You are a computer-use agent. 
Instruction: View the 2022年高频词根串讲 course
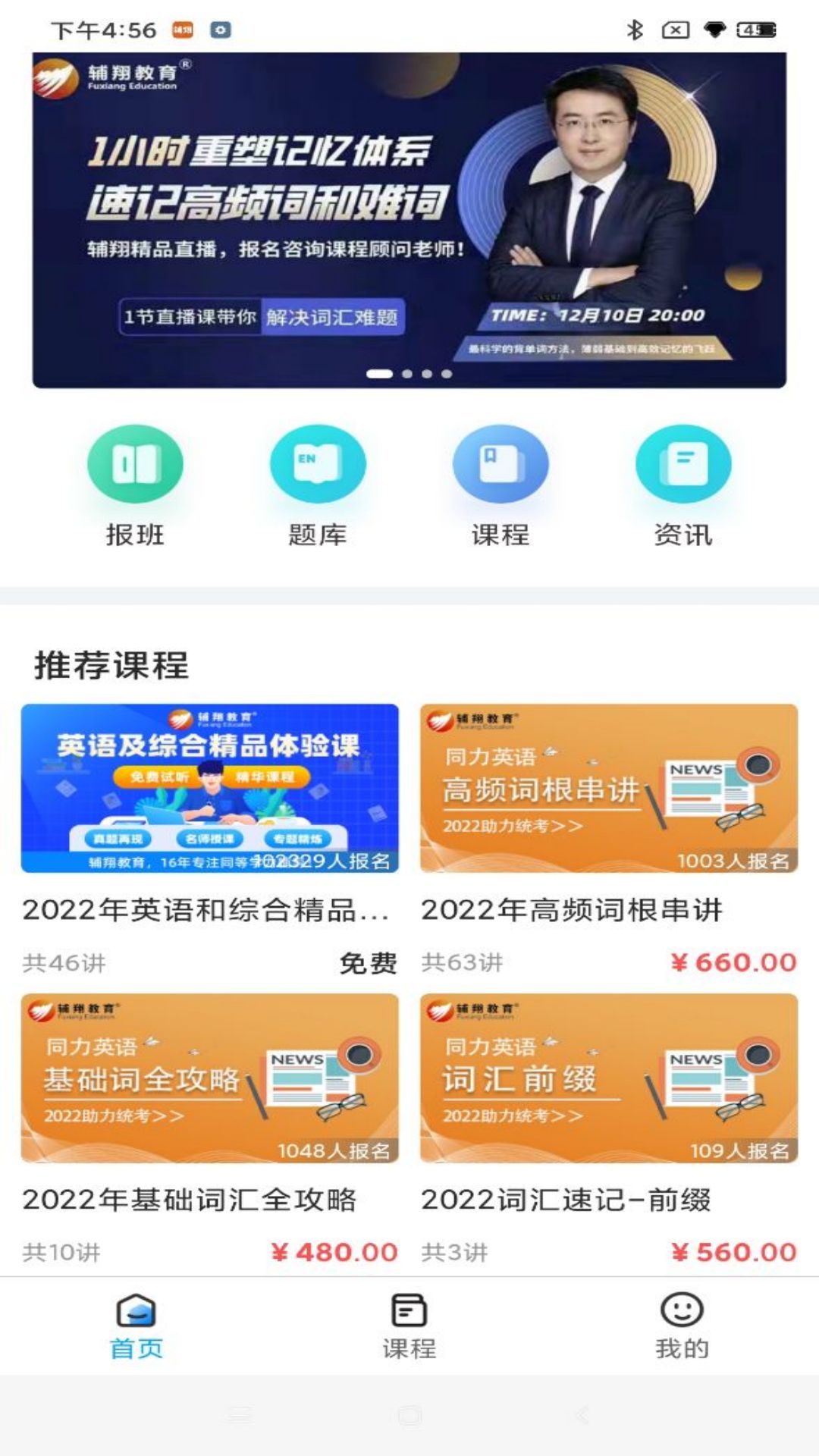click(609, 789)
